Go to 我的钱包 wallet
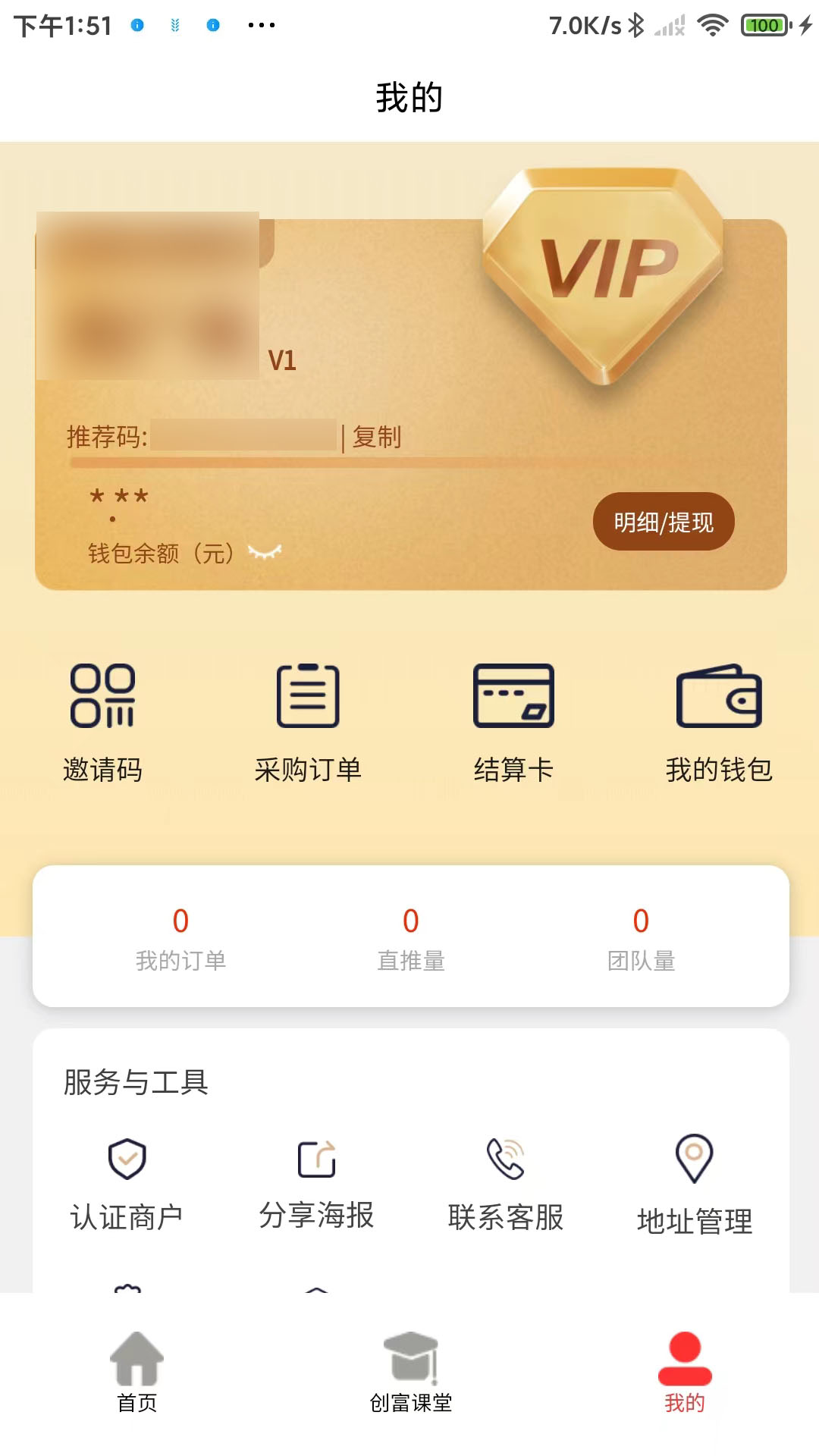The height and width of the screenshot is (1456, 819). pos(719,720)
